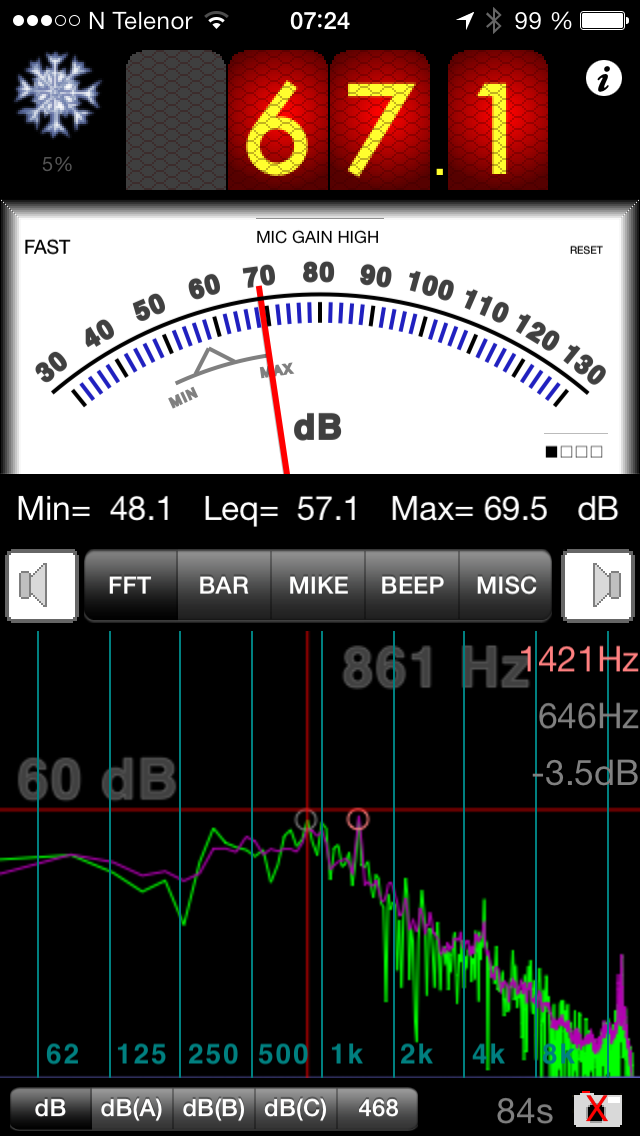Tap the right speaker arrow button
Image resolution: width=640 pixels, height=1136 pixels.
click(599, 585)
